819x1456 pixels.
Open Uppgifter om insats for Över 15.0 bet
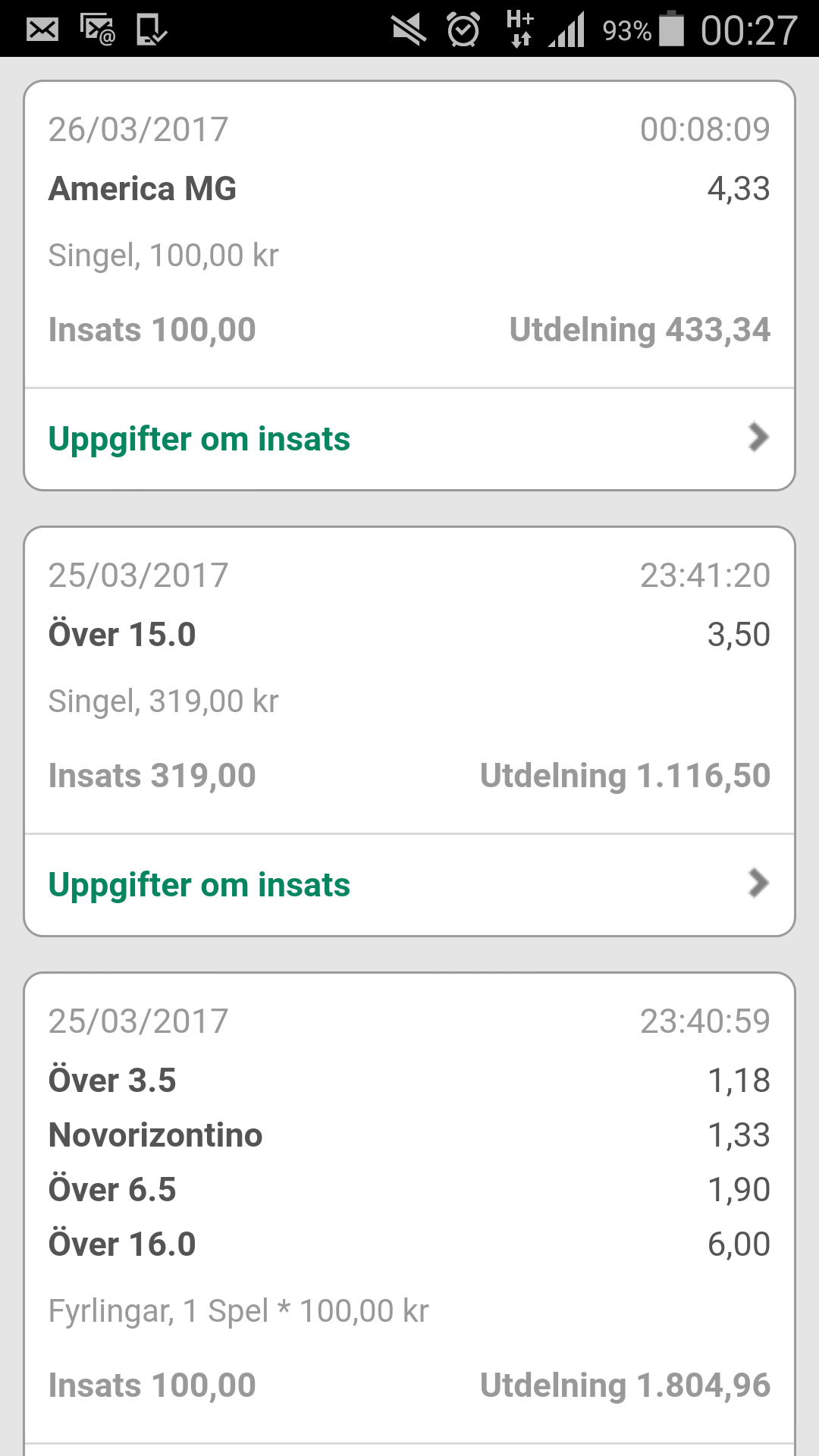coord(409,885)
